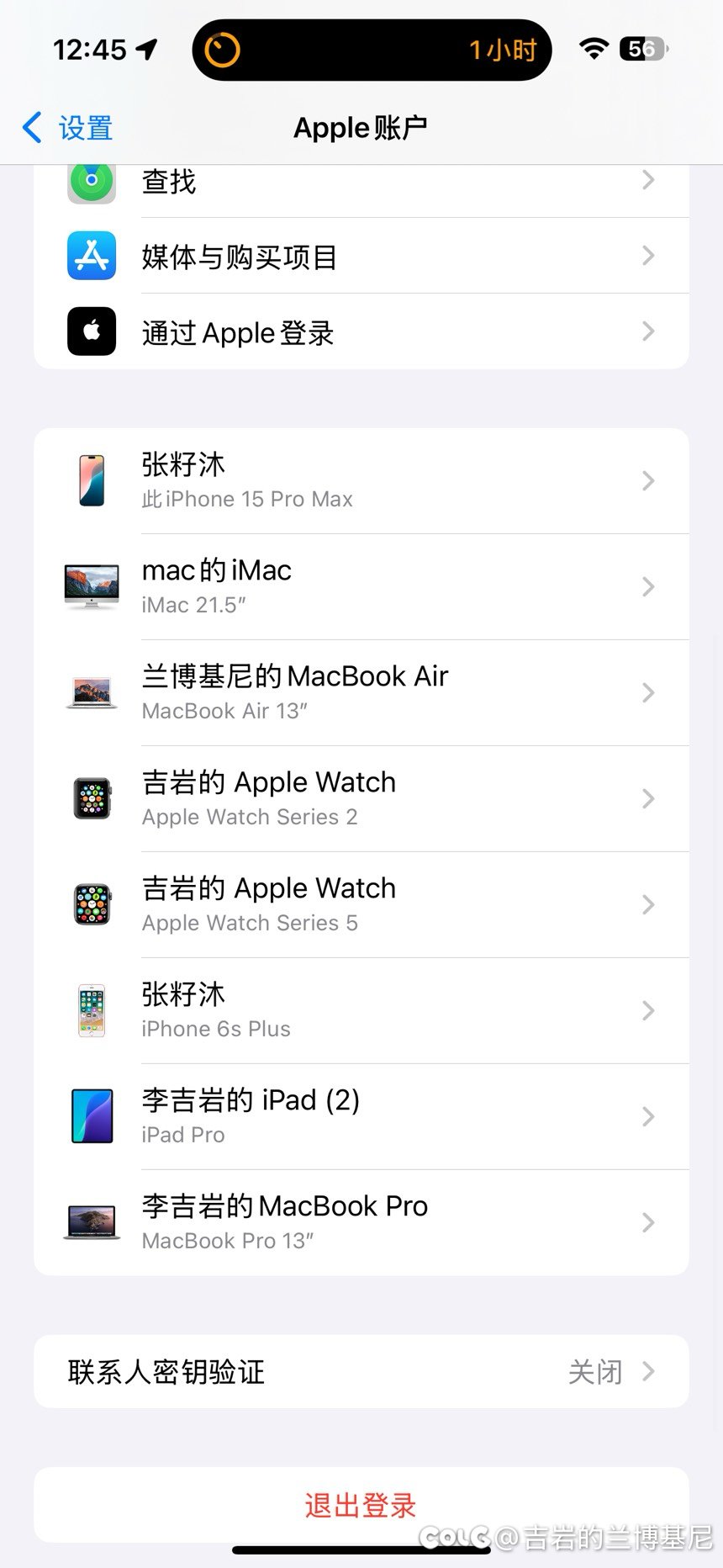723x1568 pixels.
Task: Open the 查找 row
Action: (x=361, y=182)
